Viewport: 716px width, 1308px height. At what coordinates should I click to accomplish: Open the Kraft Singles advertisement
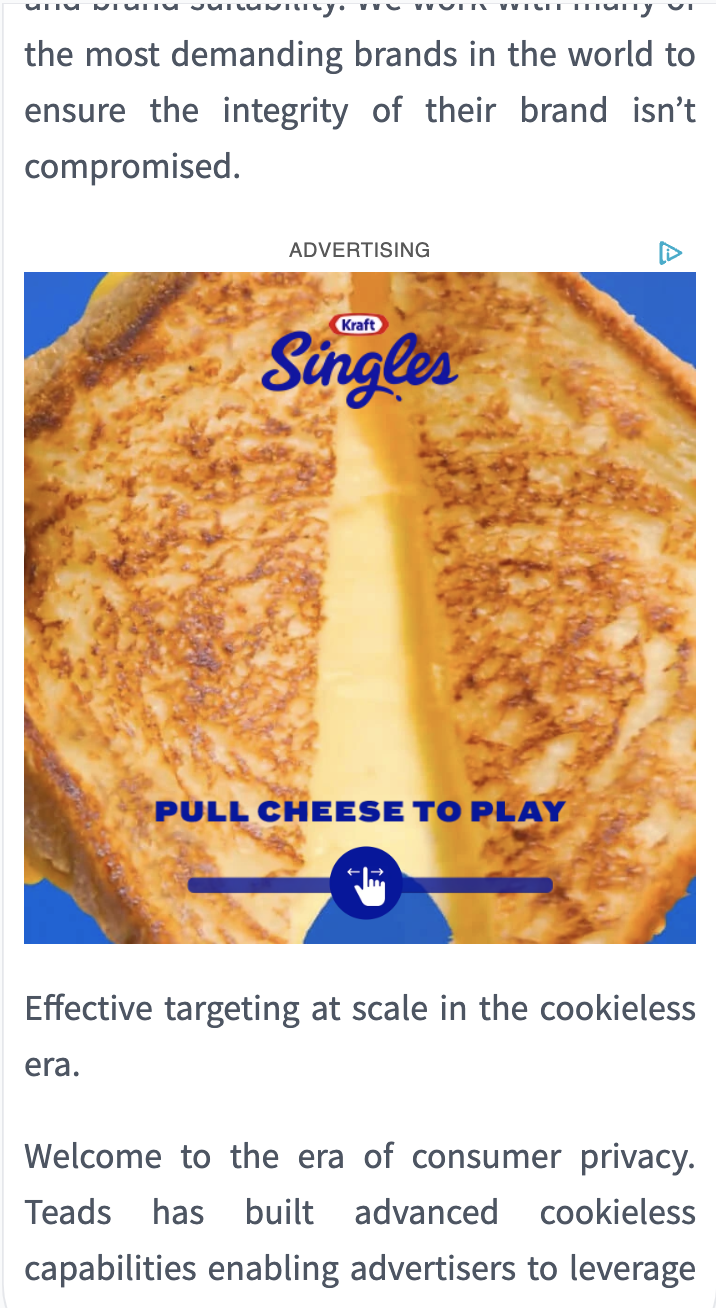tap(360, 608)
